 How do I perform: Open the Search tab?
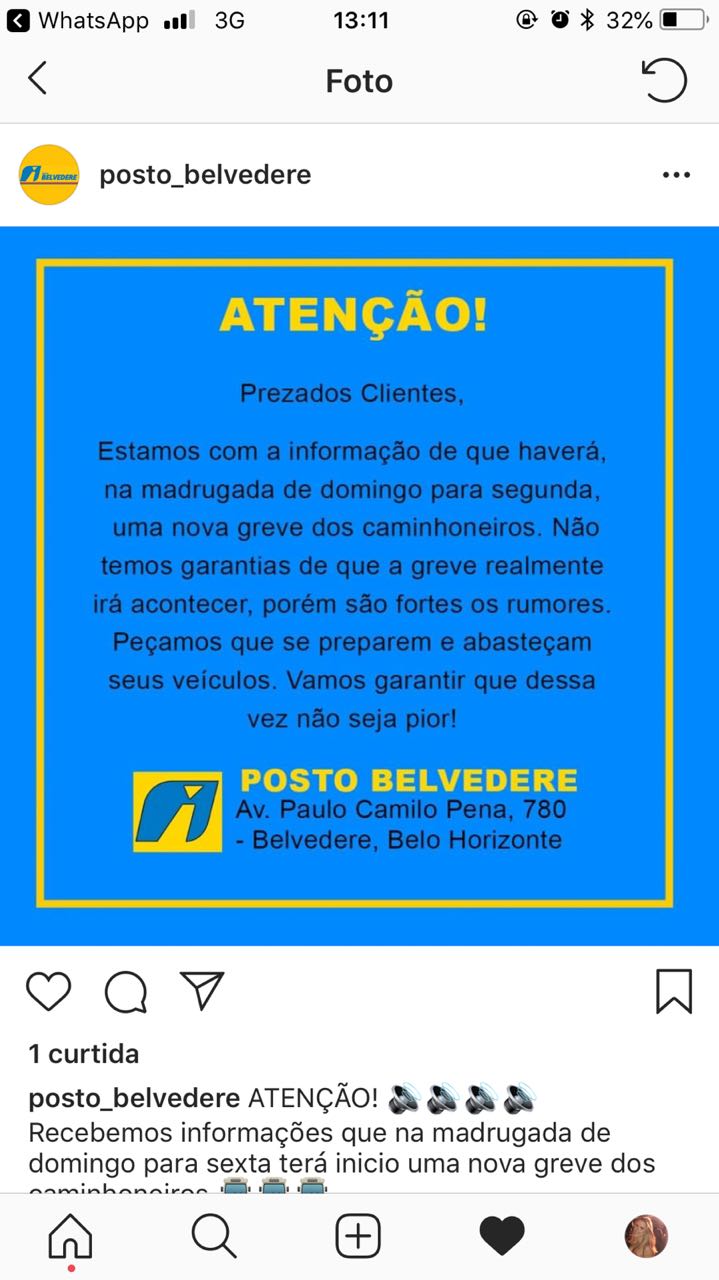coord(214,1236)
